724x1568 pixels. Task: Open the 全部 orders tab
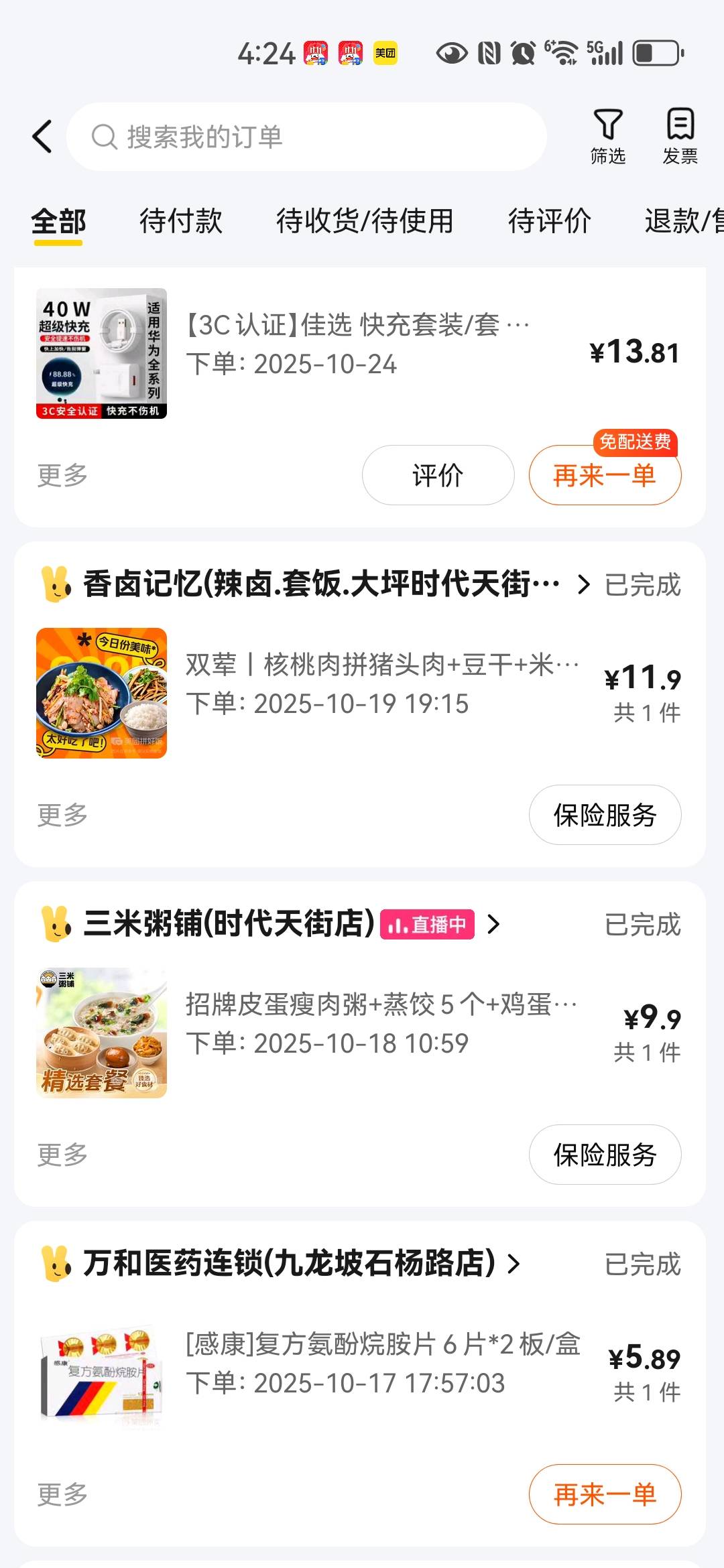(x=58, y=221)
